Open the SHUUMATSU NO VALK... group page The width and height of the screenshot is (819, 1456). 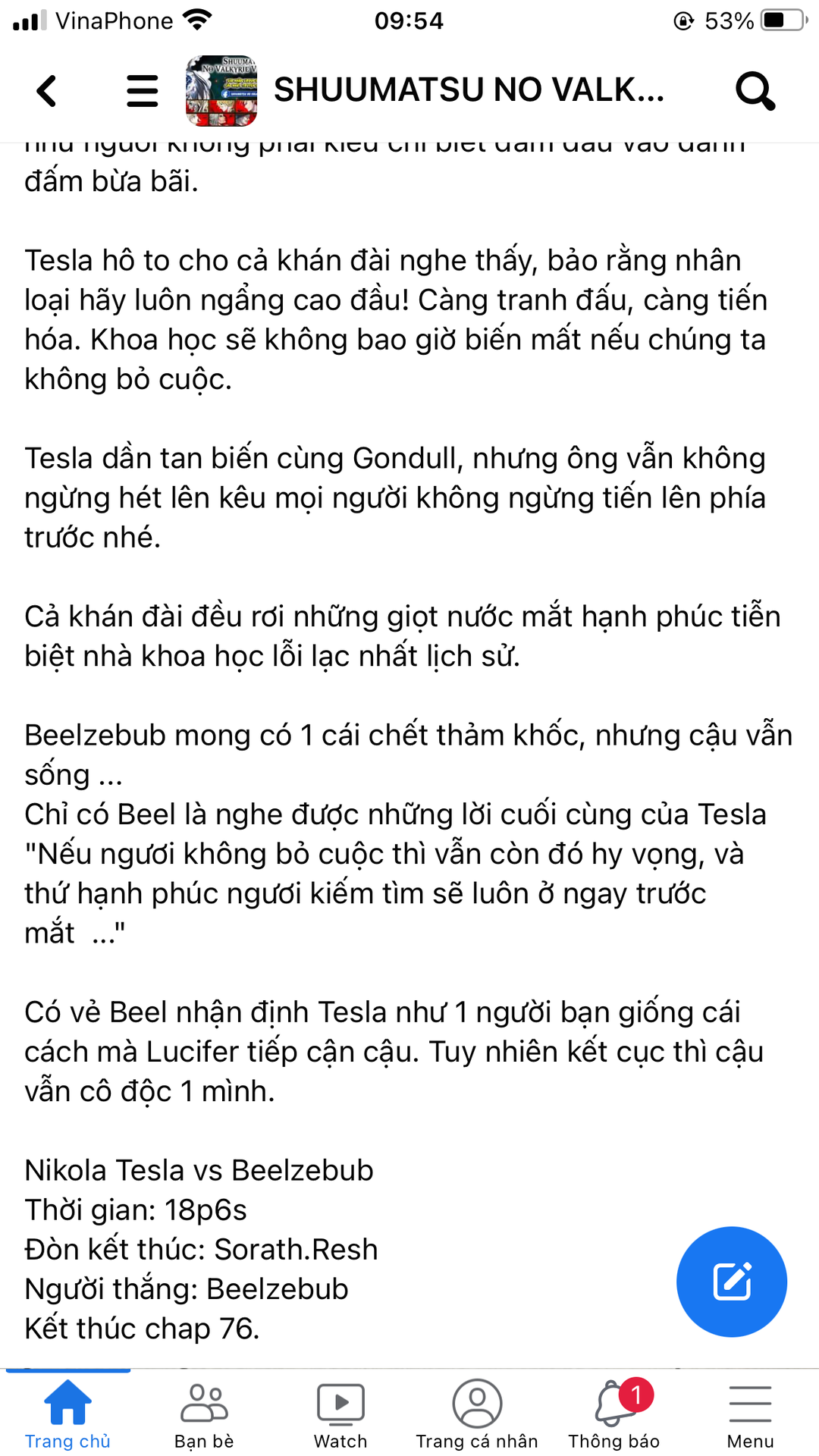point(469,89)
